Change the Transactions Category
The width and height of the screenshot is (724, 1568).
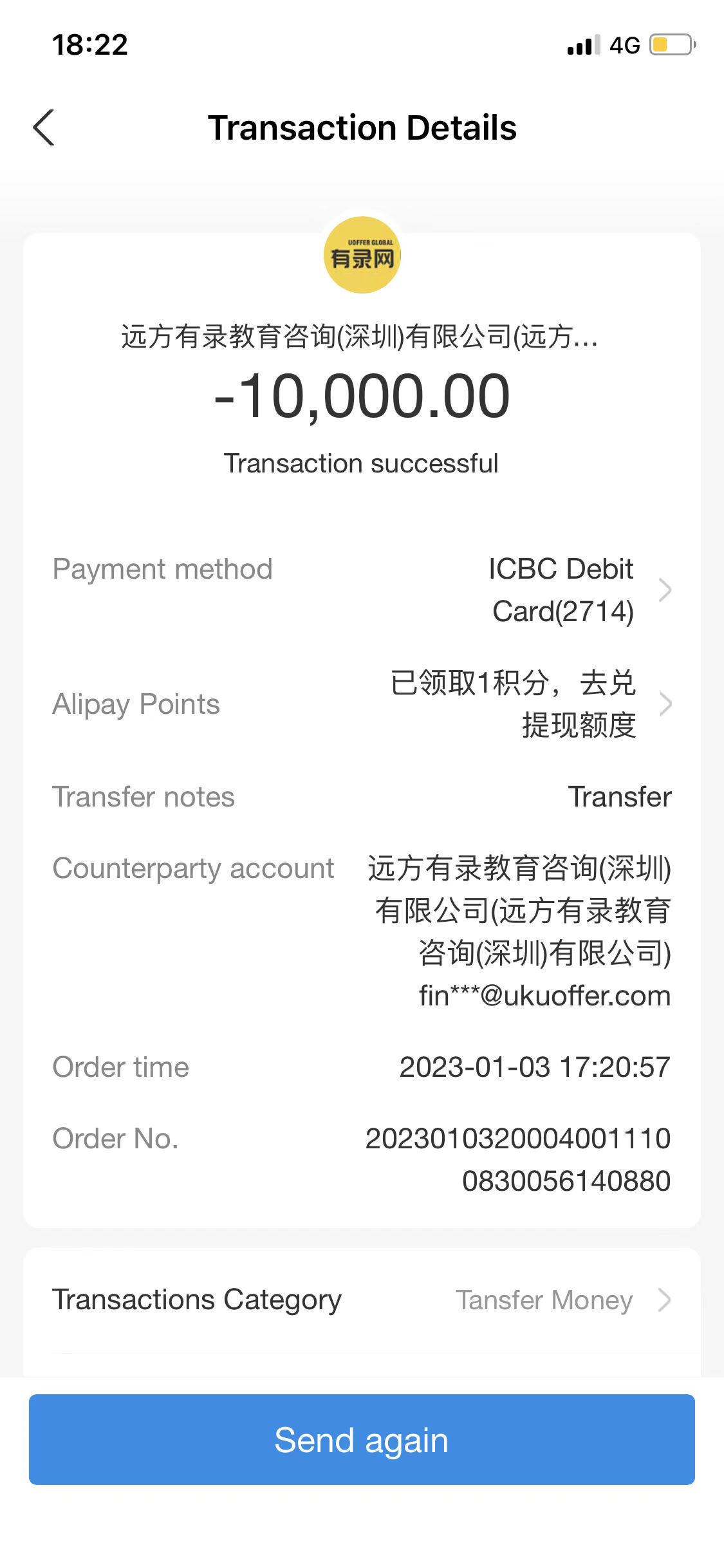tap(560, 1300)
